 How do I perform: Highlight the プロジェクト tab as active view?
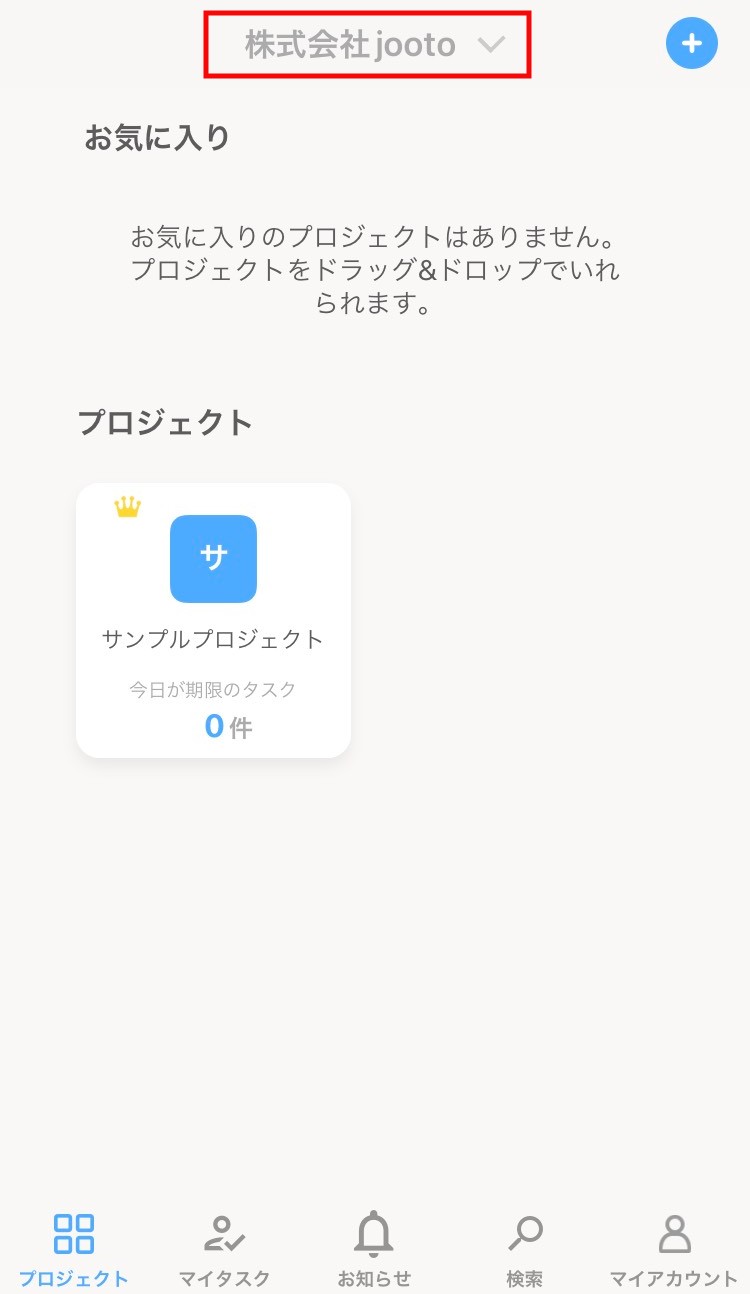[x=73, y=1245]
